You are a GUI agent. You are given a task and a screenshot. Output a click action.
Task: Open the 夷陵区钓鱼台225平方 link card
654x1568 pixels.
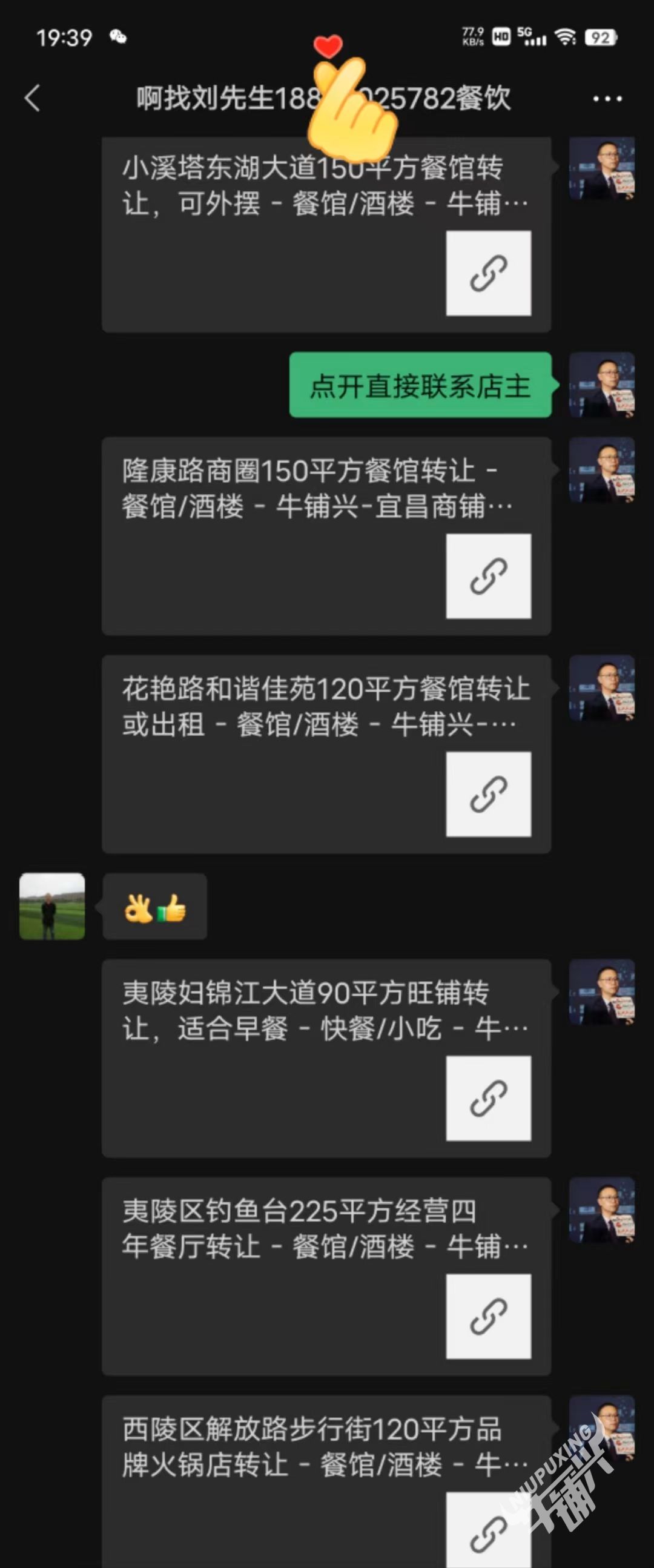point(326,1276)
